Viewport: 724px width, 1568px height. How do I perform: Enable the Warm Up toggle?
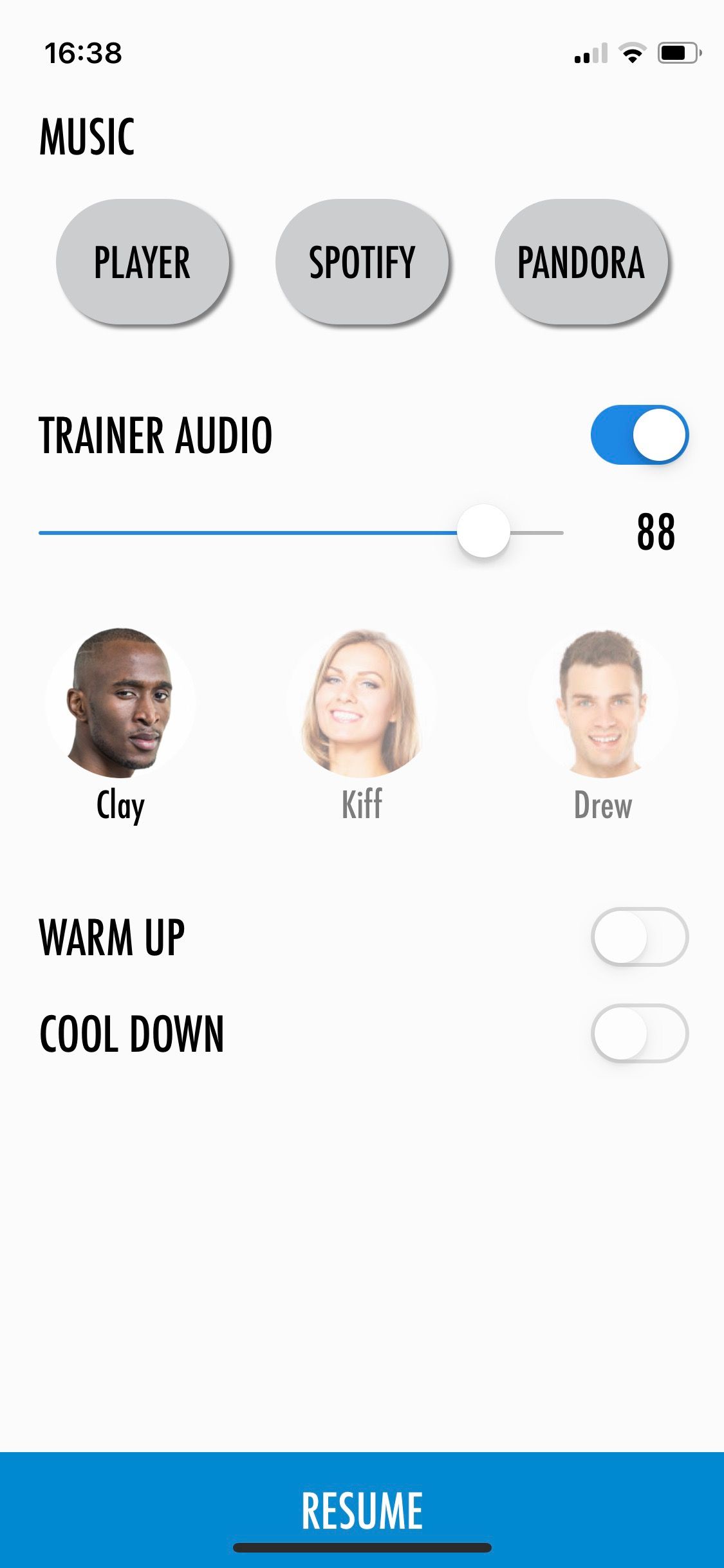pyautogui.click(x=639, y=937)
